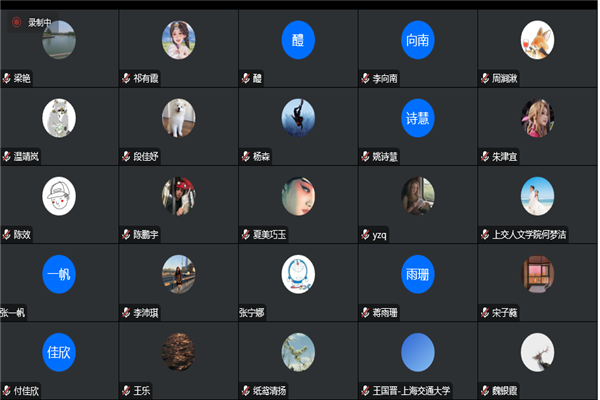Select 李向南's participant tile
This screenshot has width=600, height=400.
(x=417, y=49)
